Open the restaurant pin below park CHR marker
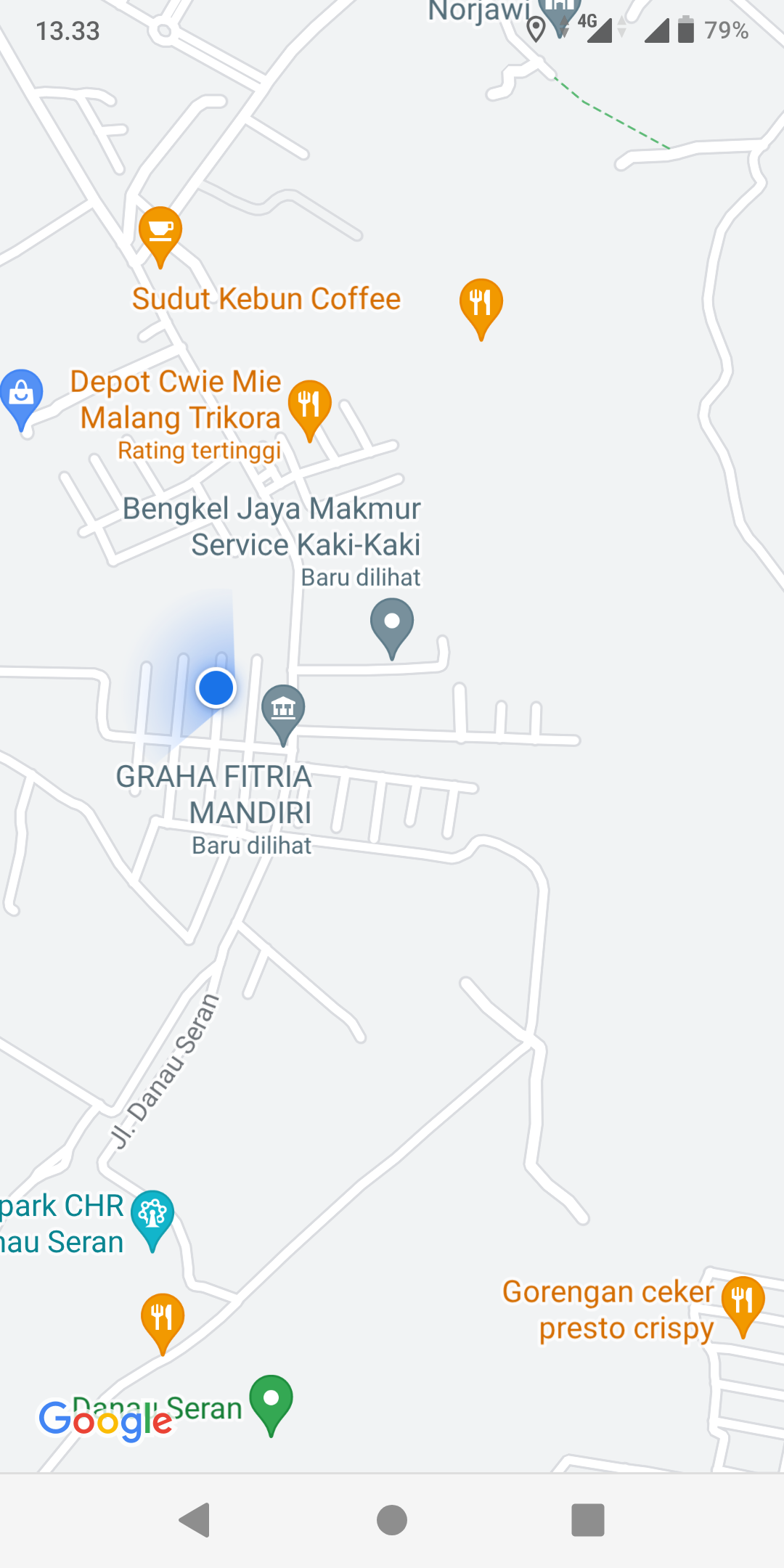This screenshot has height=1568, width=784. click(162, 1318)
